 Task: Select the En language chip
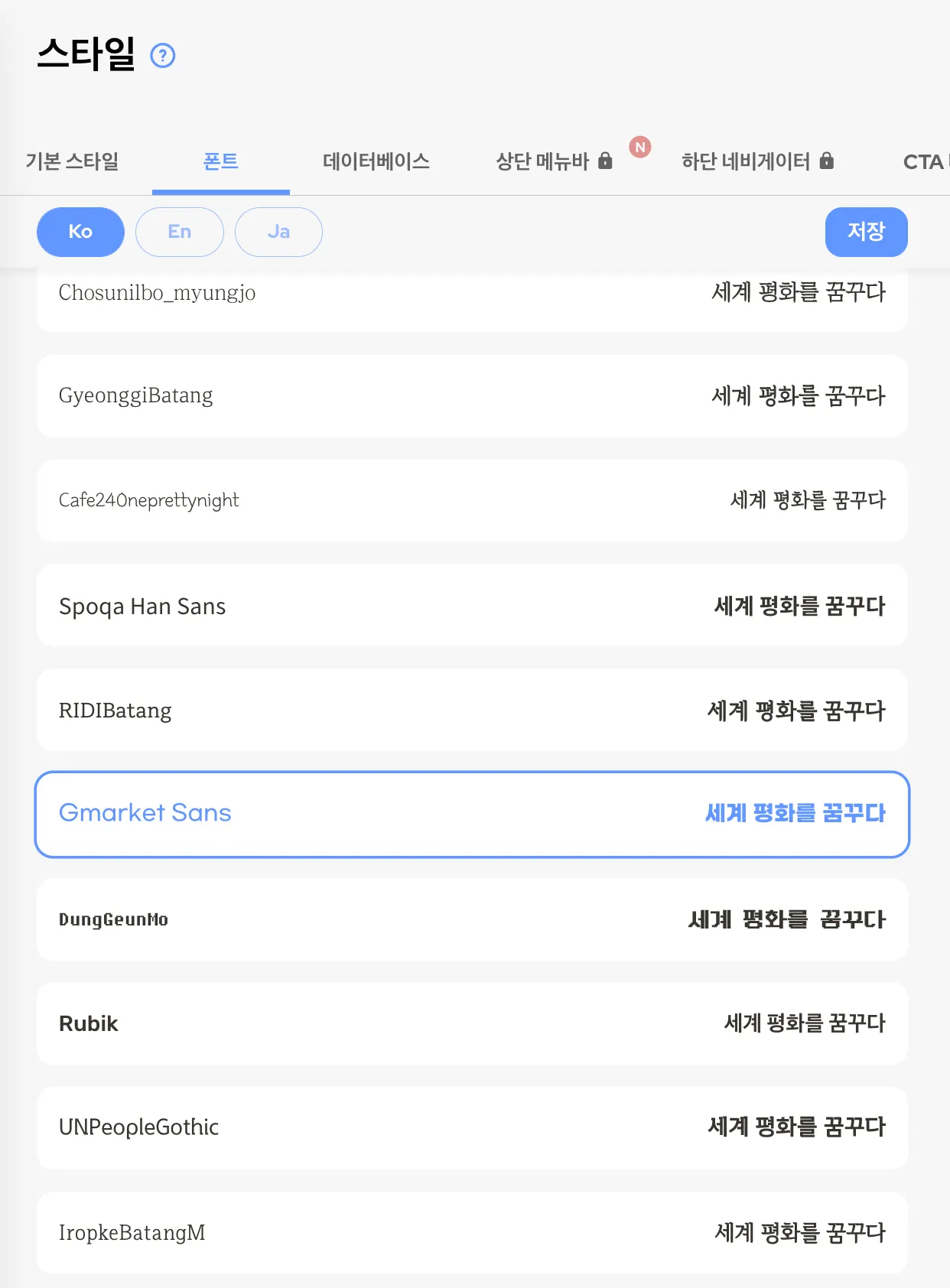point(180,232)
